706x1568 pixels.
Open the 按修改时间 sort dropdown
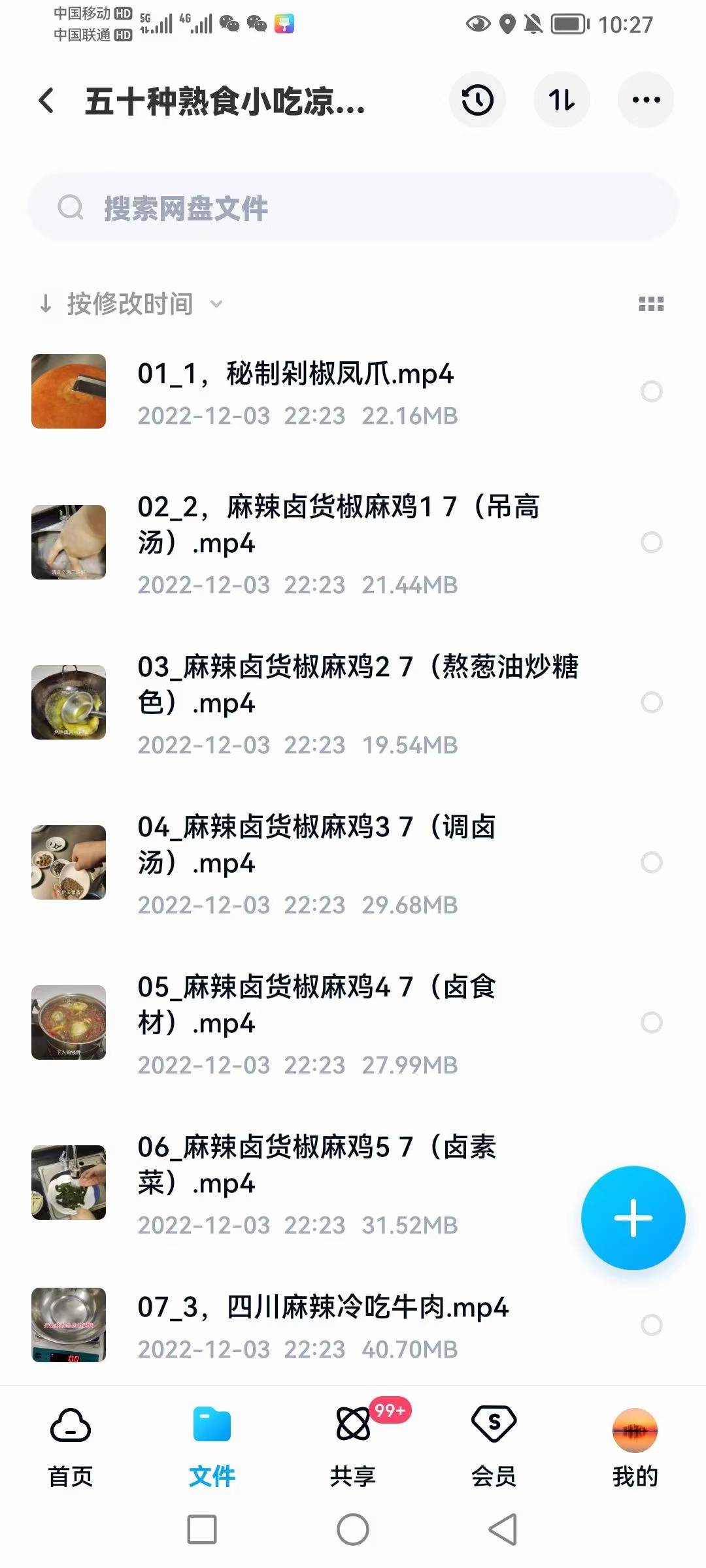(x=131, y=304)
